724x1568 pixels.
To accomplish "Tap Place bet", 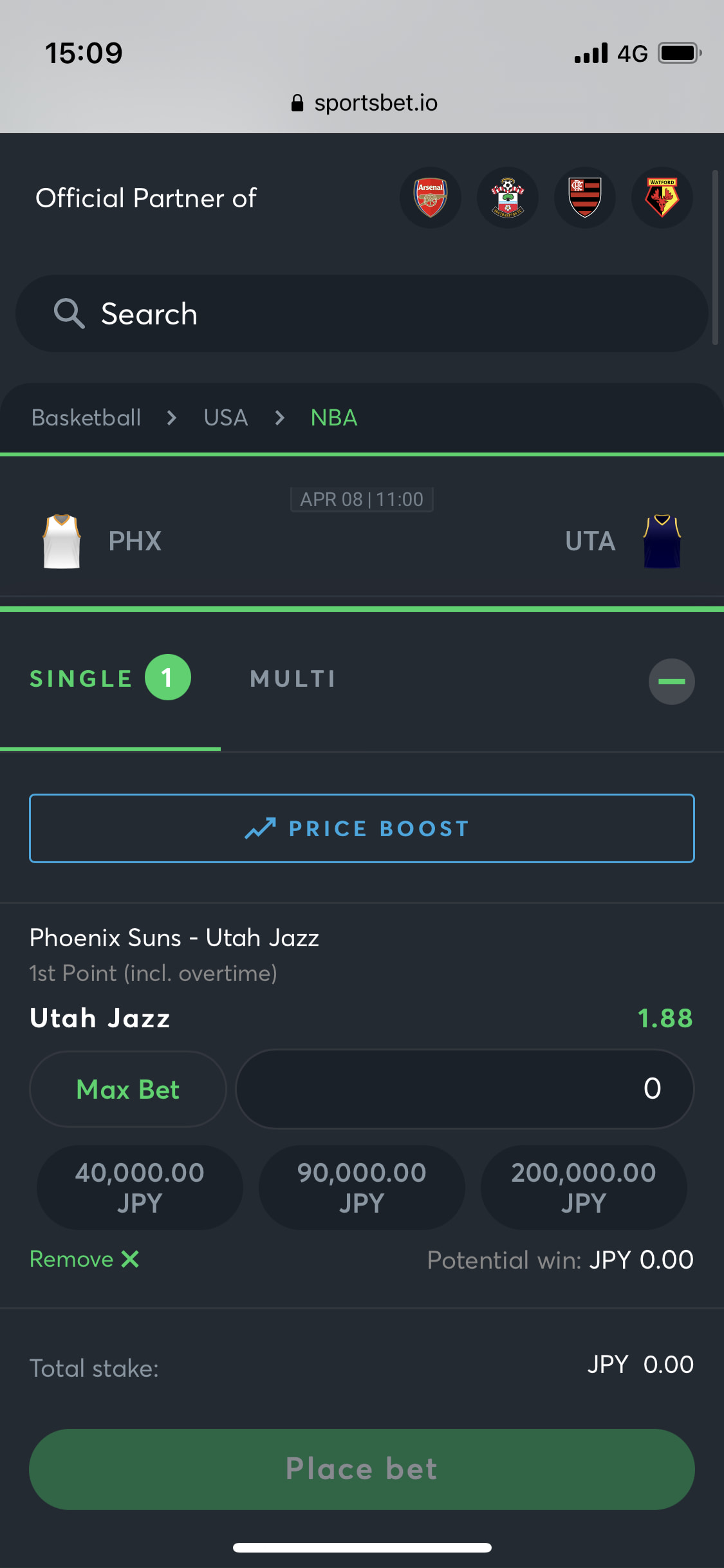I will point(362,1469).
